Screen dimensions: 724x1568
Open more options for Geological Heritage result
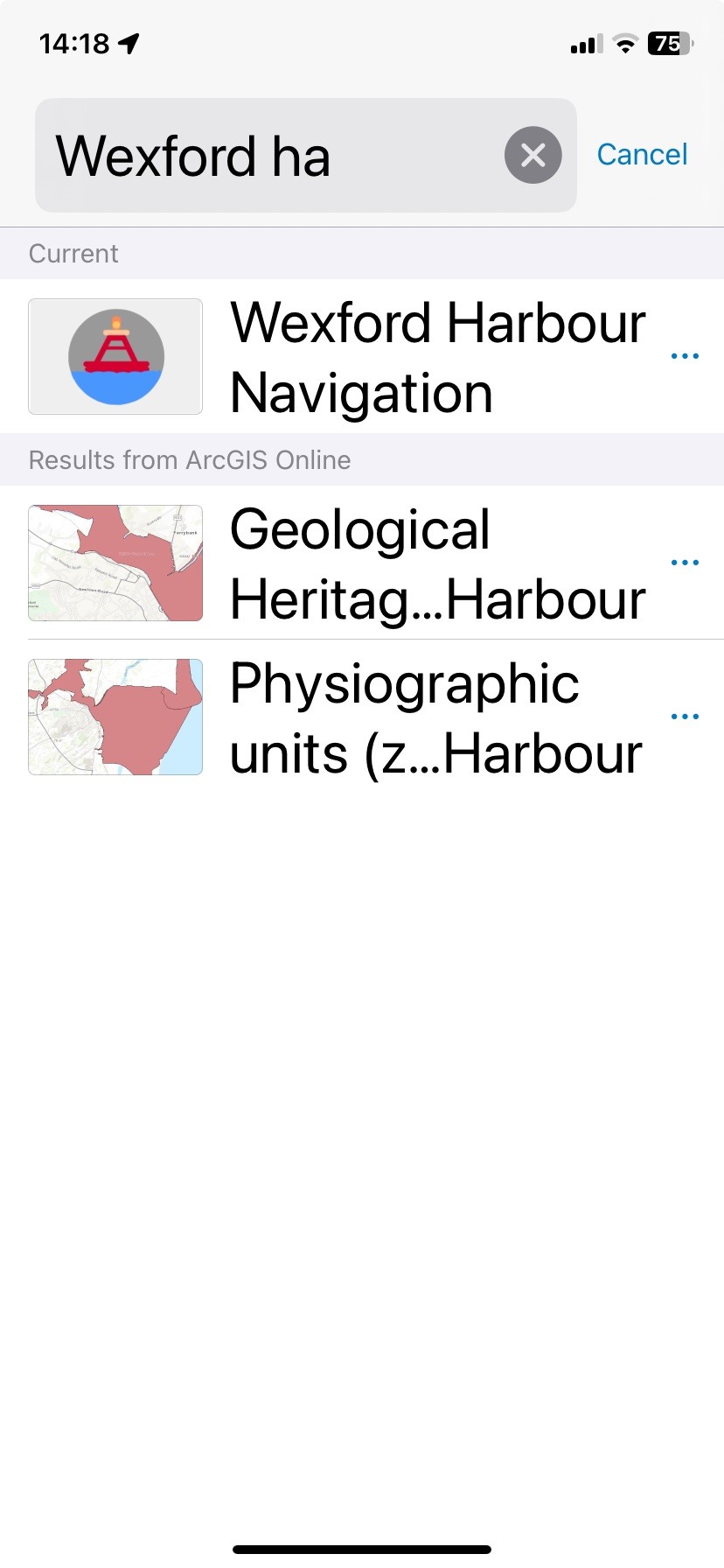pos(684,563)
